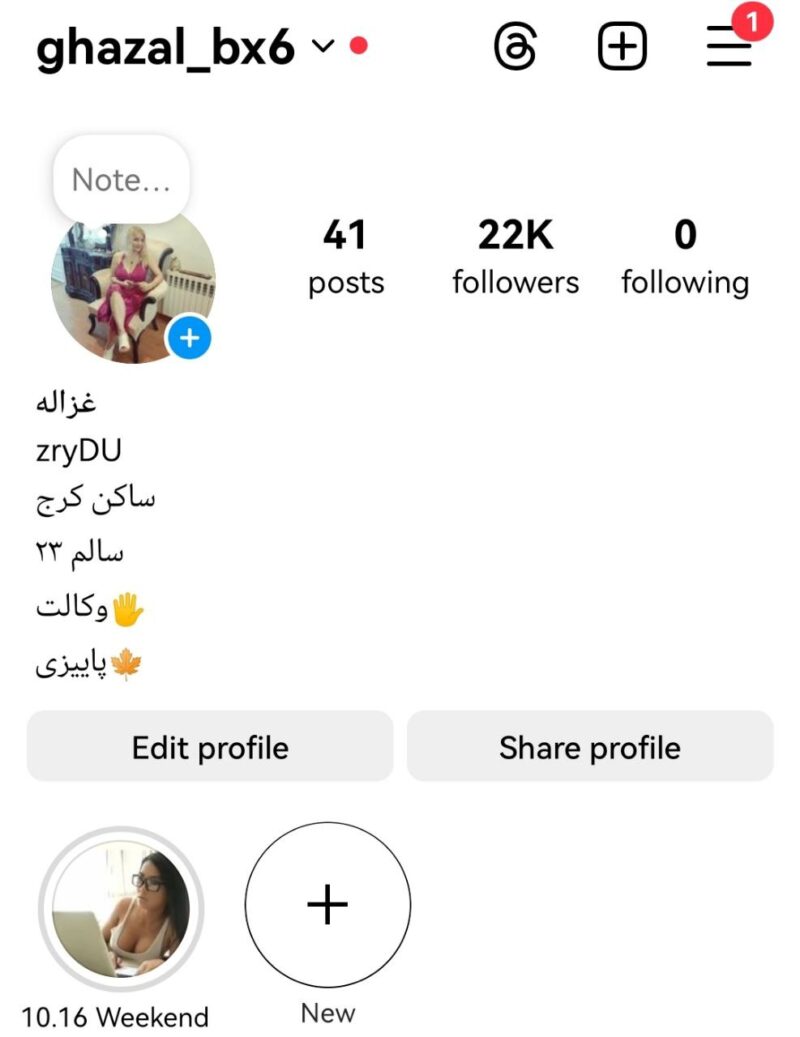Create a new post with plus icon

[622, 47]
